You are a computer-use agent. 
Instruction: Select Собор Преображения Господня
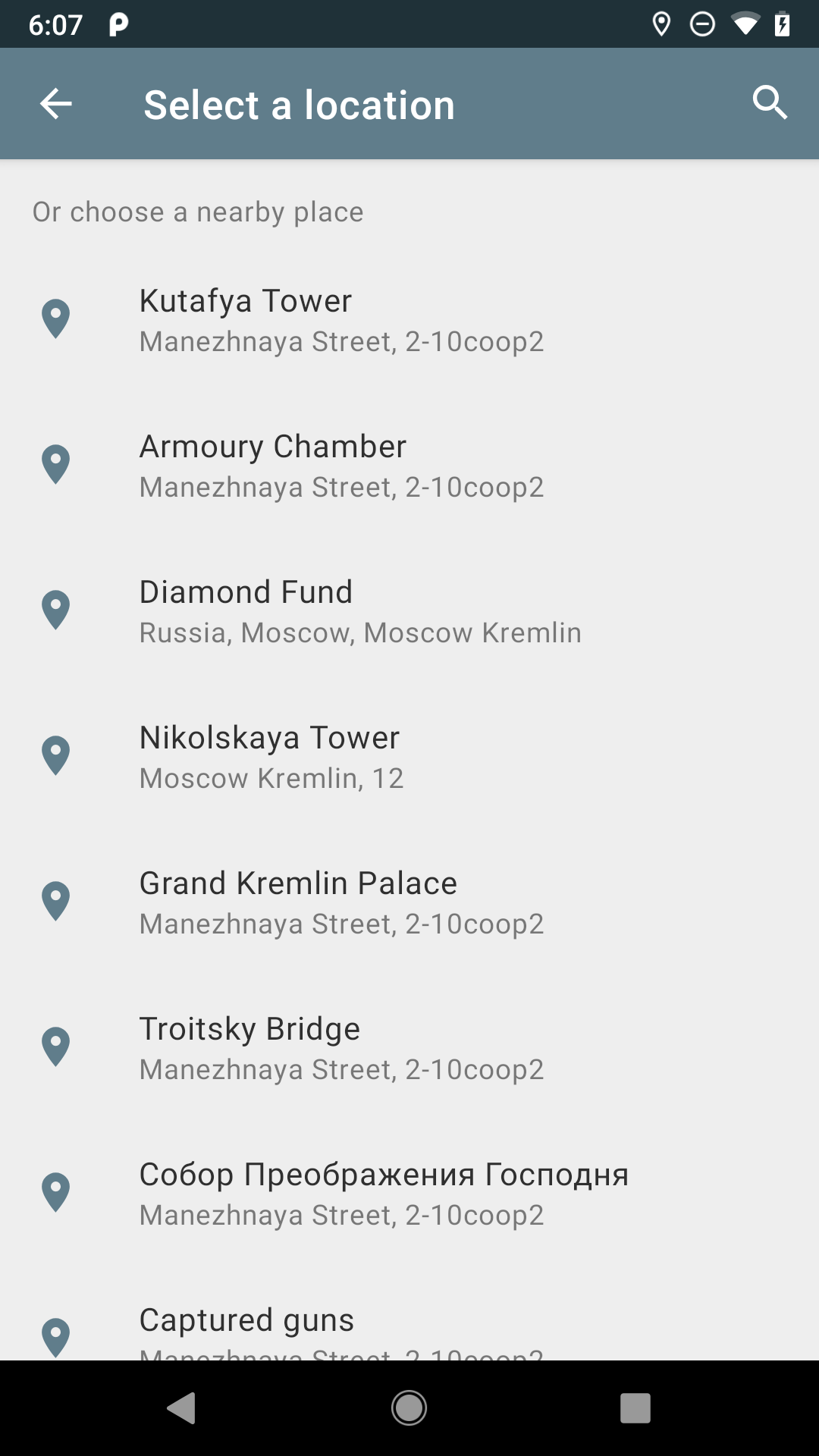point(384,1194)
